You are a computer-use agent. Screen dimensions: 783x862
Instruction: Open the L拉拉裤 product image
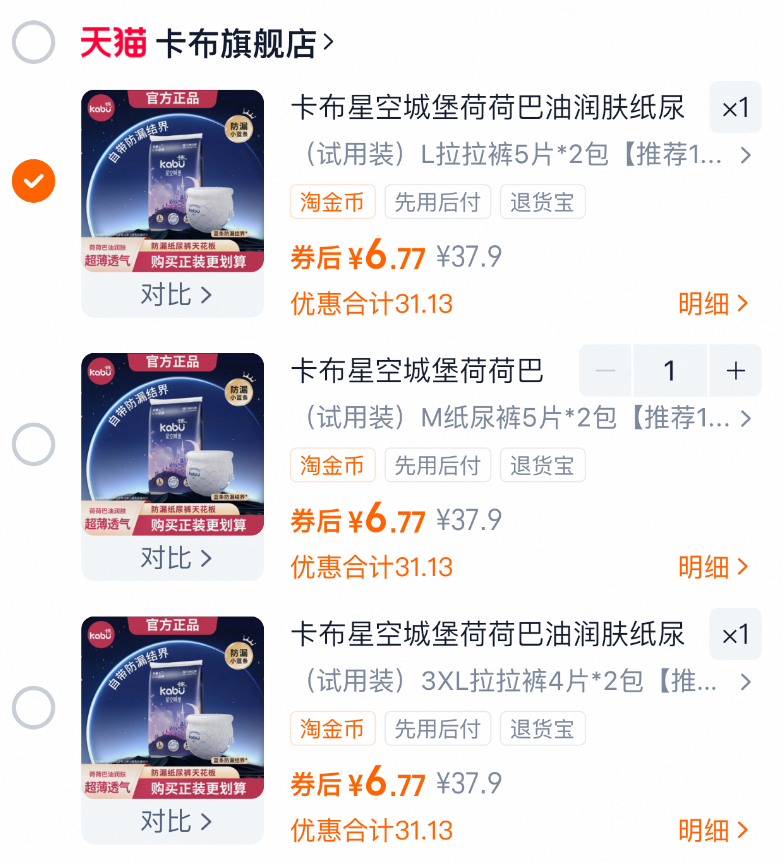[x=172, y=181]
